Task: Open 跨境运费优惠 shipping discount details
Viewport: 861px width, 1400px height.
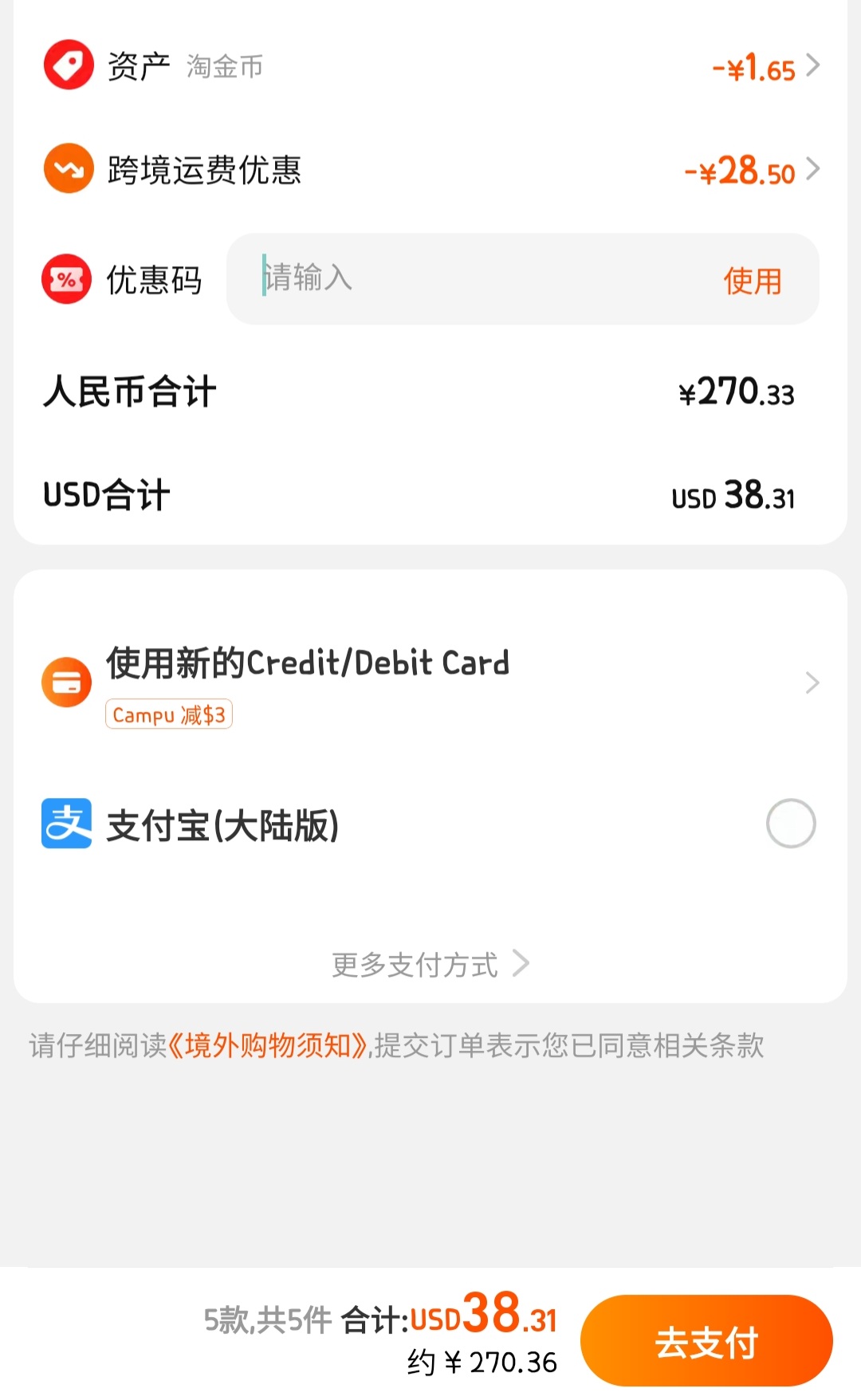Action: tap(431, 171)
